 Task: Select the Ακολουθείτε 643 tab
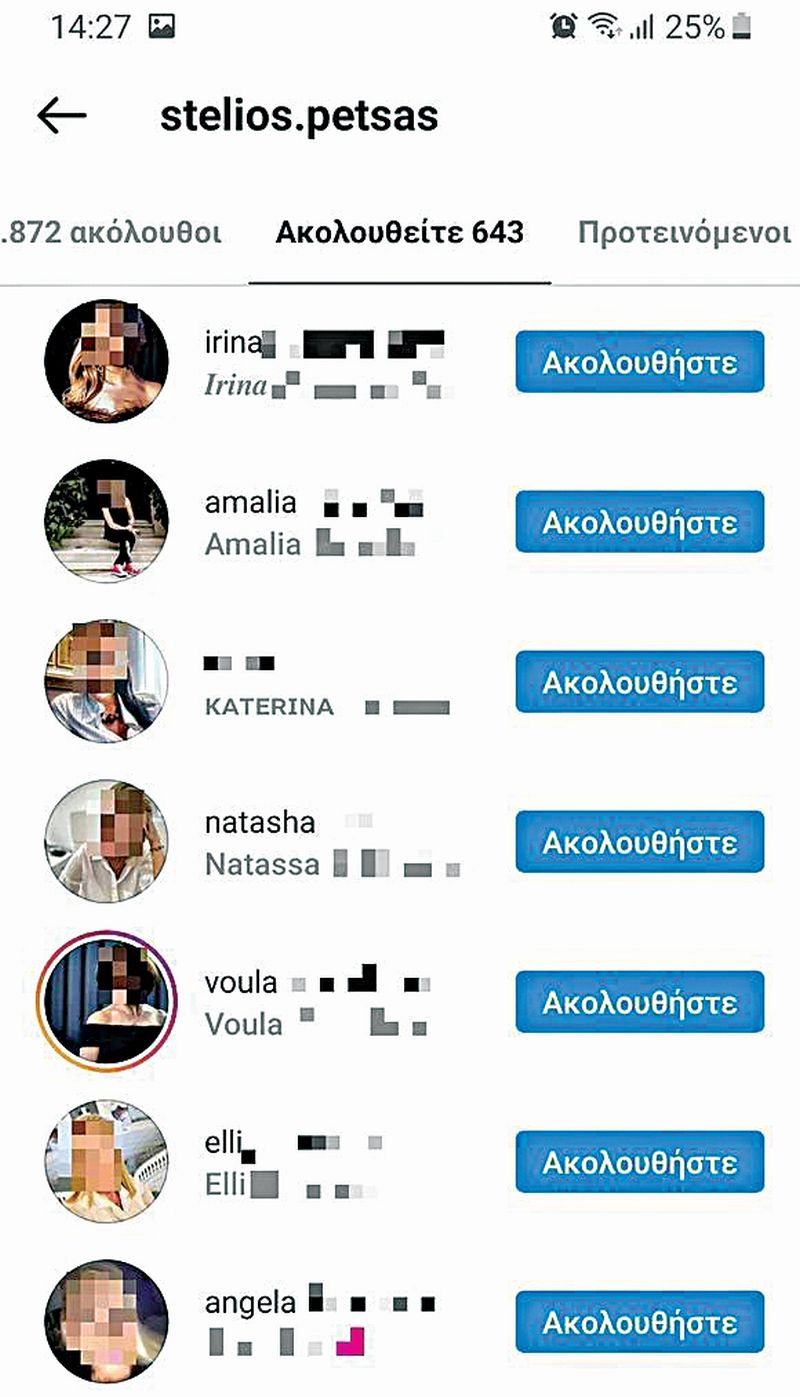click(x=399, y=233)
